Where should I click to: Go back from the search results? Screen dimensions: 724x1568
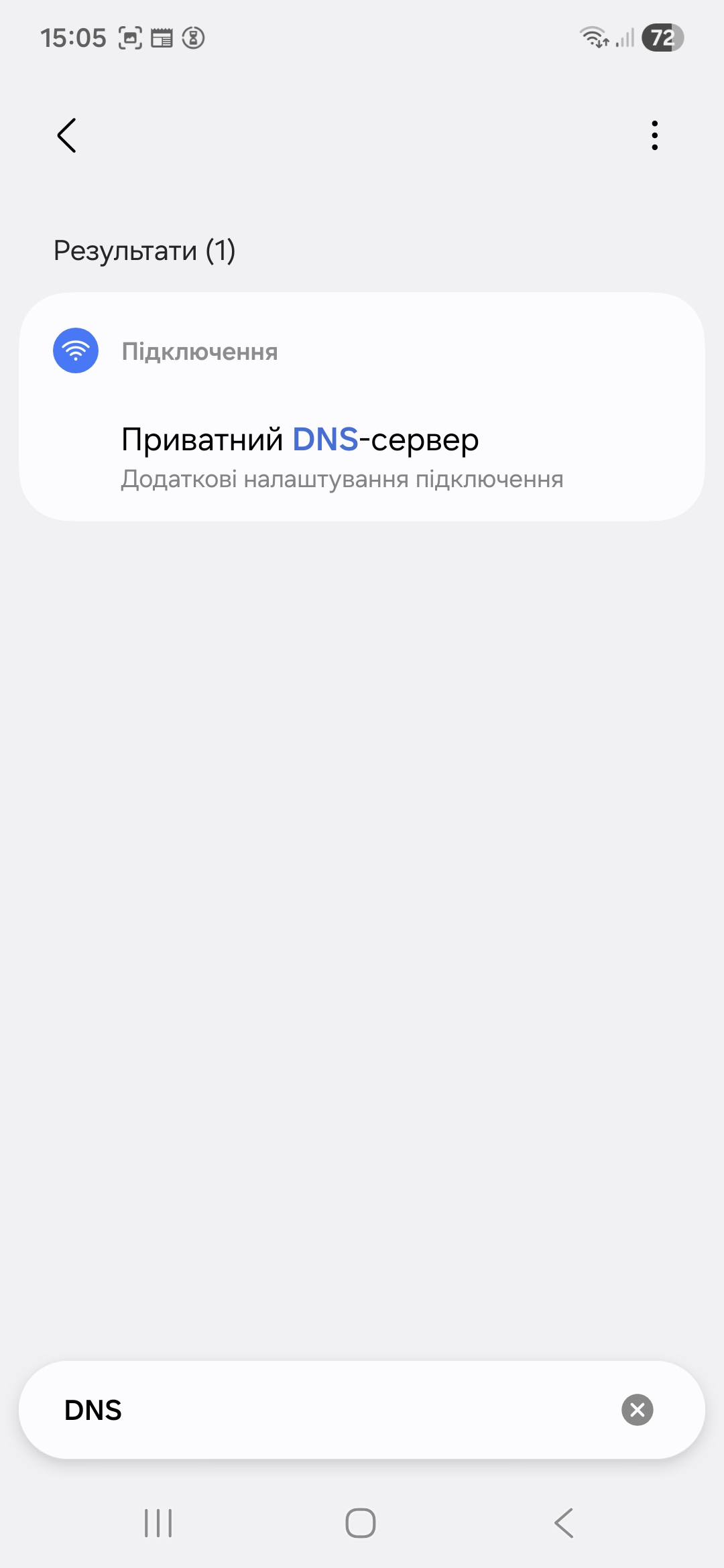(x=67, y=136)
